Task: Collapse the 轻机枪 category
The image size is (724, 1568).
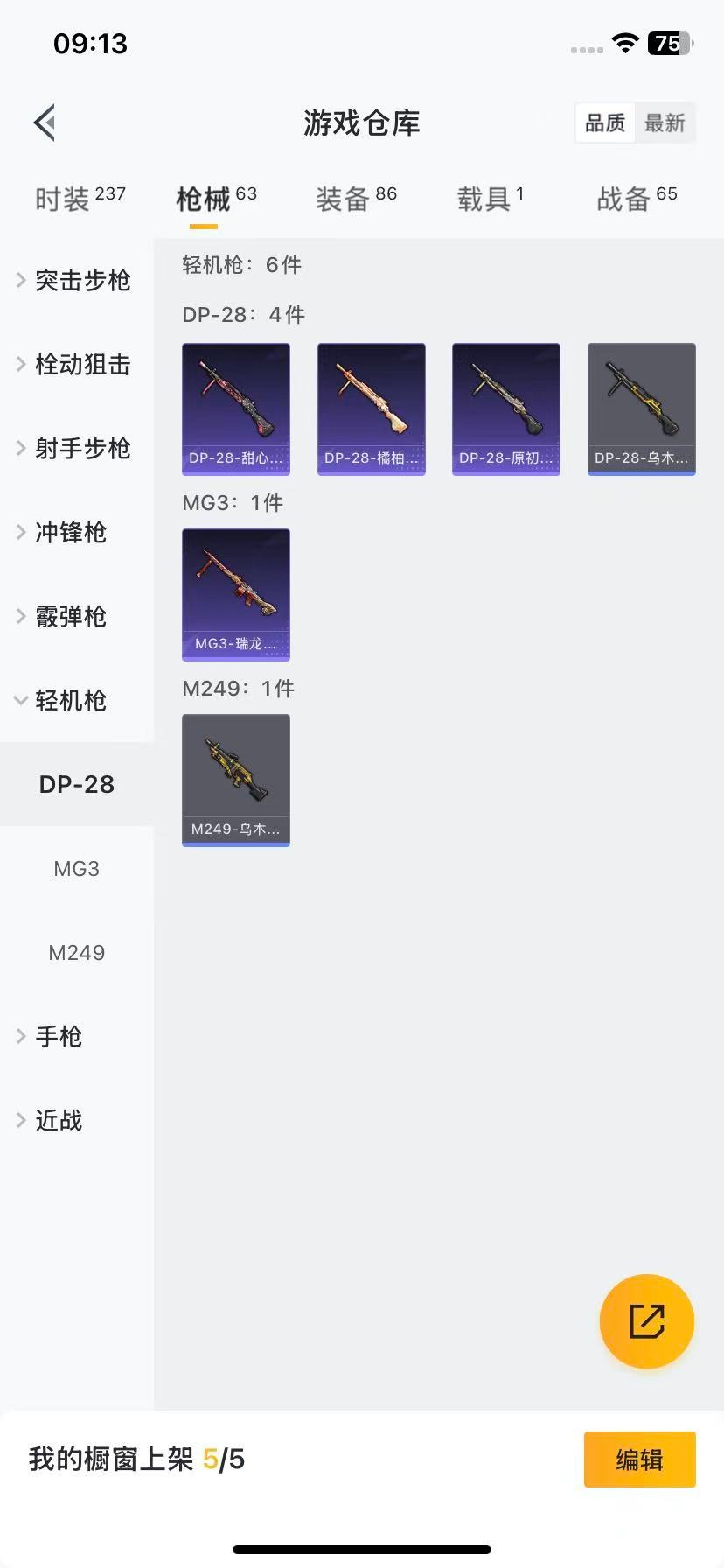Action: 73,701
